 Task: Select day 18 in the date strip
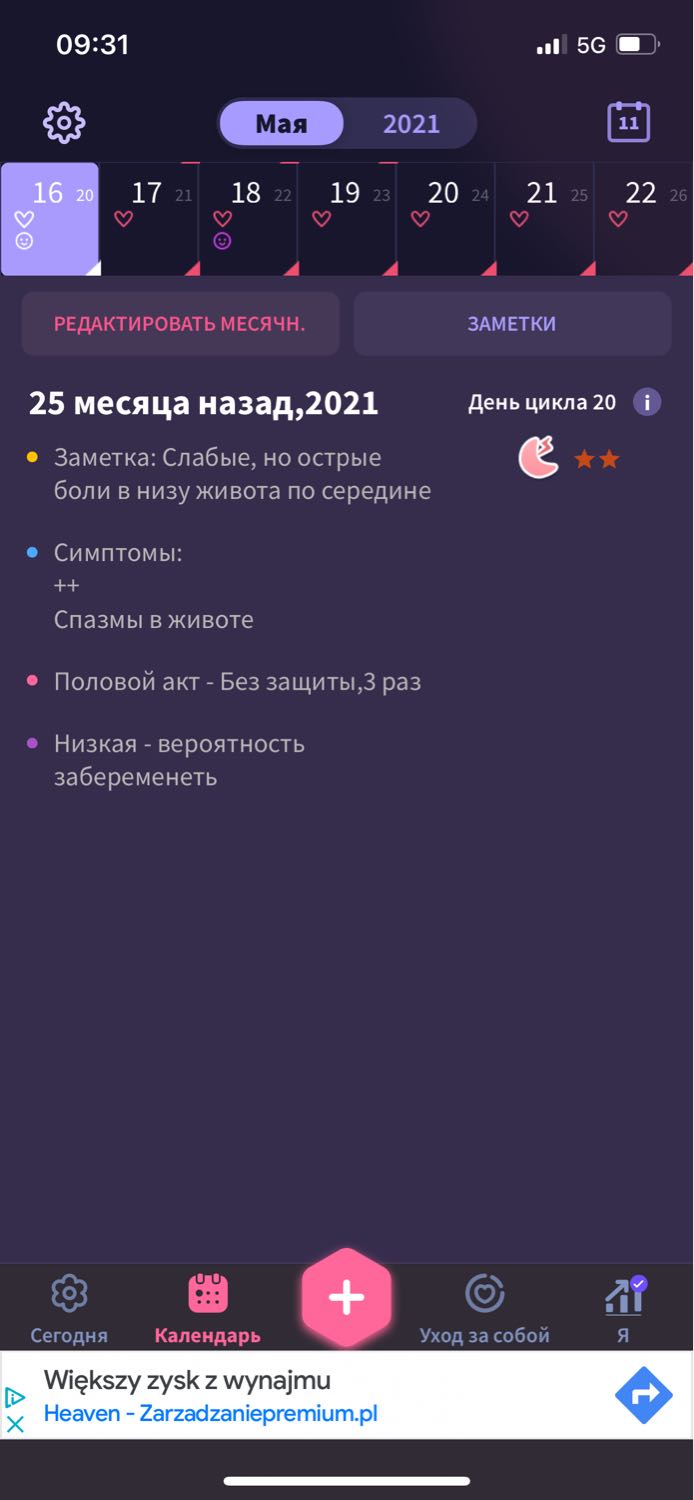click(x=248, y=219)
